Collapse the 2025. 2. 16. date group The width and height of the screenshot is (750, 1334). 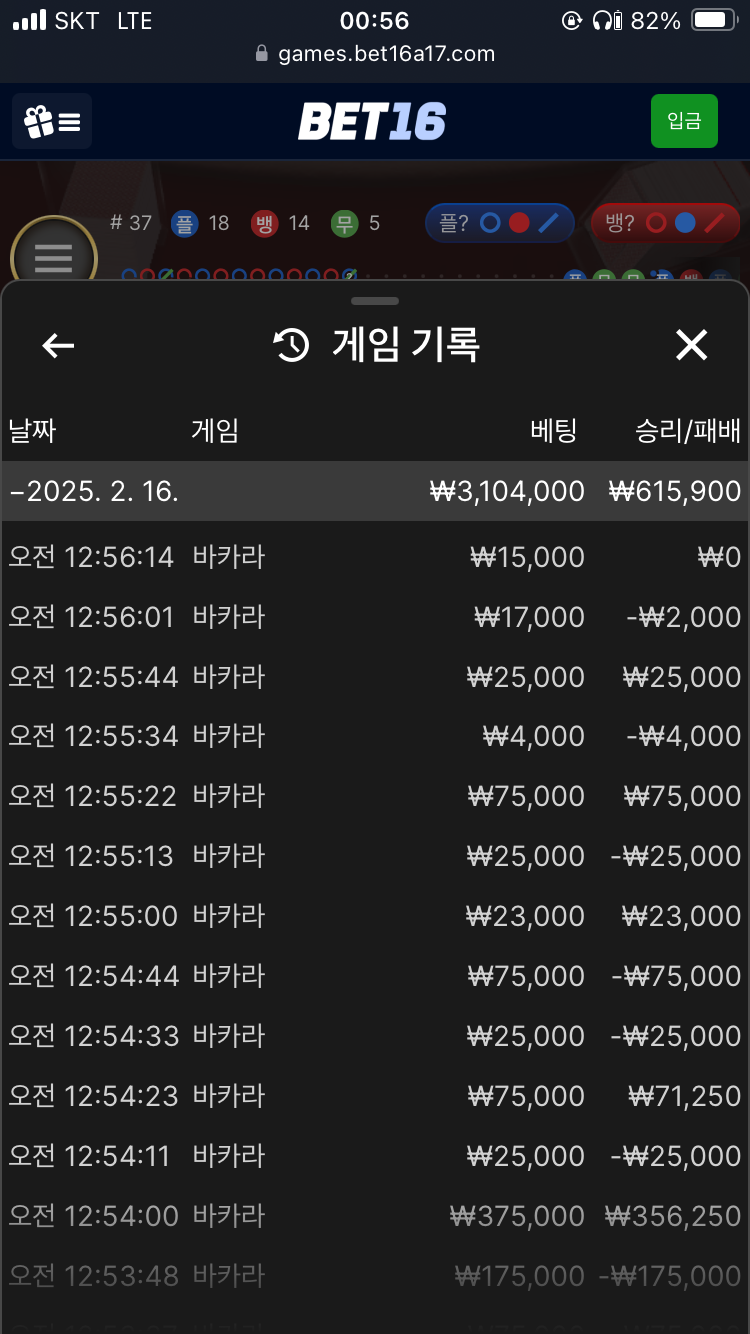(375, 491)
